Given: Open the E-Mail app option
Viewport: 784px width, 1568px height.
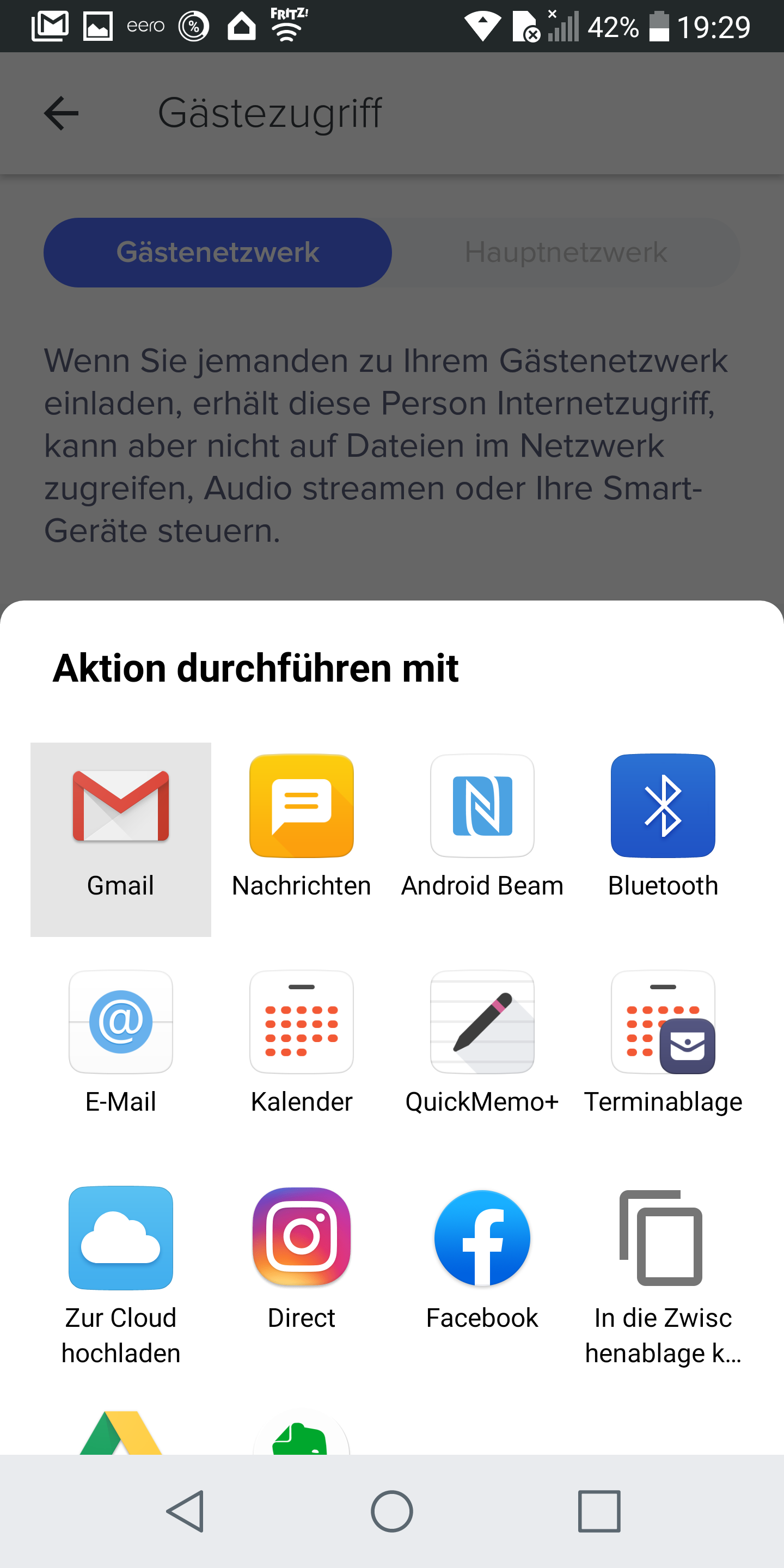Looking at the screenshot, I should coord(120,1041).
